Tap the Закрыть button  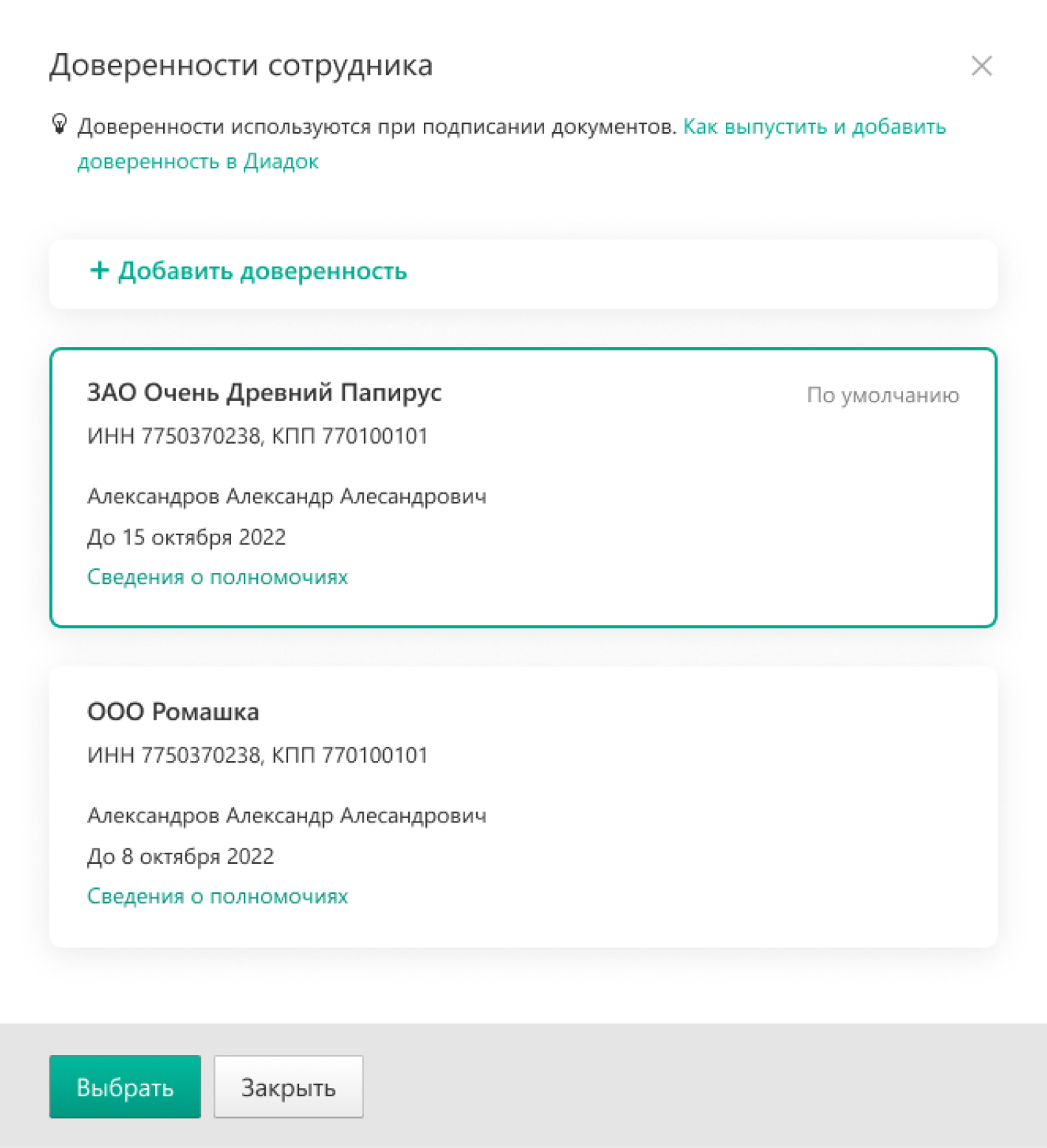(288, 1086)
